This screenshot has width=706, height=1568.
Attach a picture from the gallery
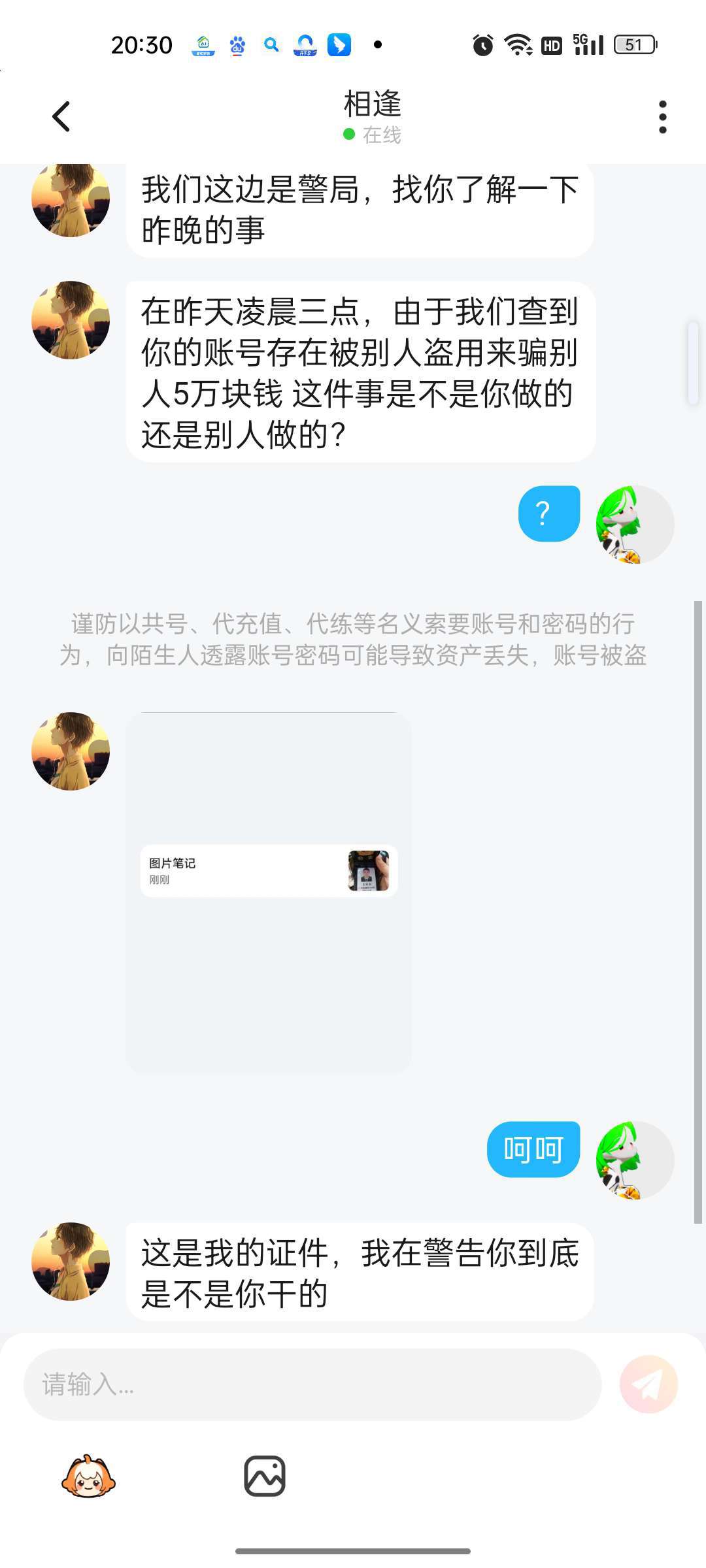[x=265, y=1477]
